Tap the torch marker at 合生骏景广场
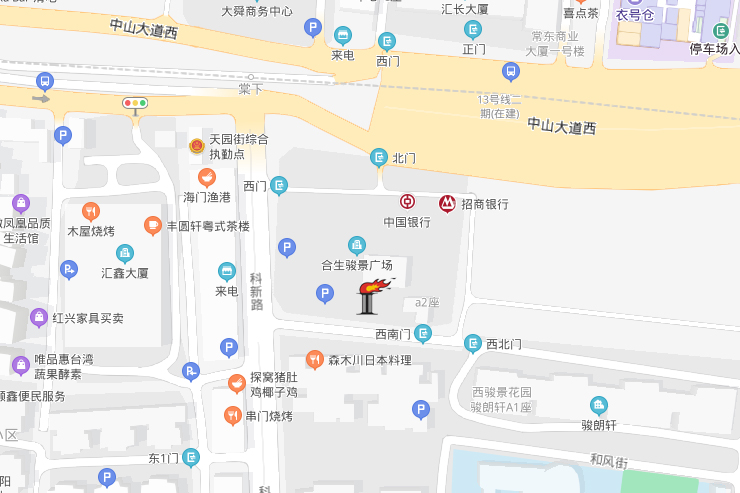Image resolution: width=740 pixels, height=493 pixels. (376, 296)
